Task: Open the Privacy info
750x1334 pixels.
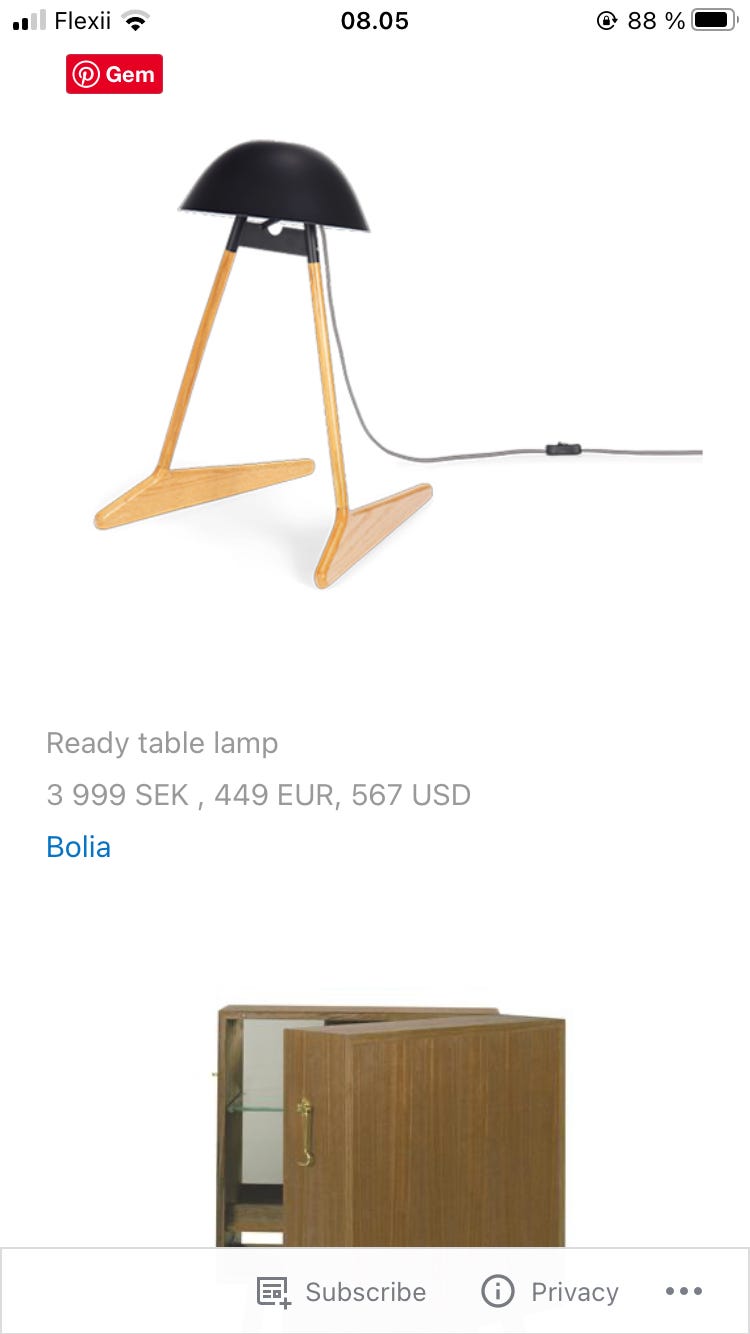Action: pyautogui.click(x=550, y=1291)
